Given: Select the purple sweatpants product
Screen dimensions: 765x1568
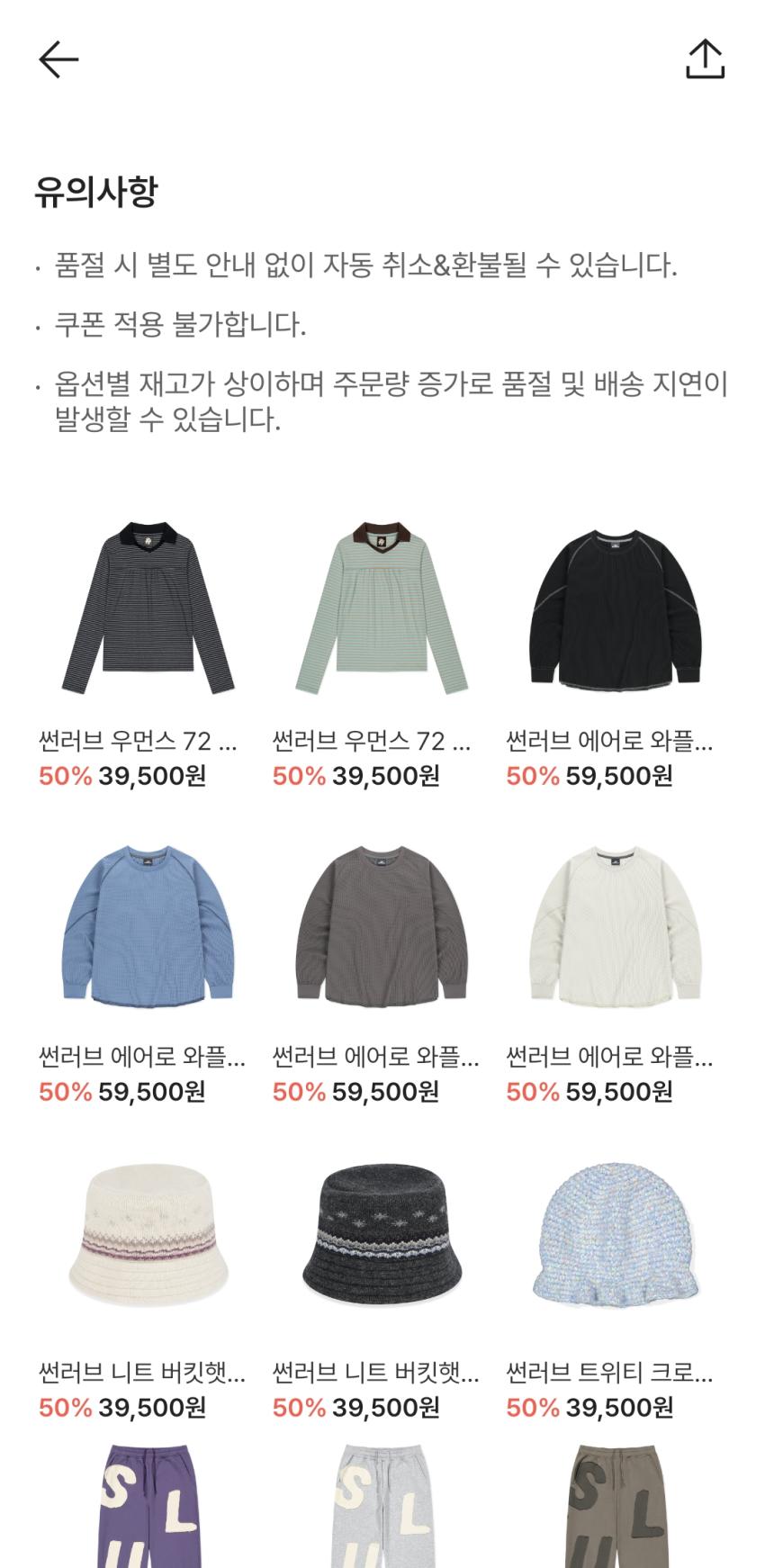Looking at the screenshot, I should (x=148, y=1508).
